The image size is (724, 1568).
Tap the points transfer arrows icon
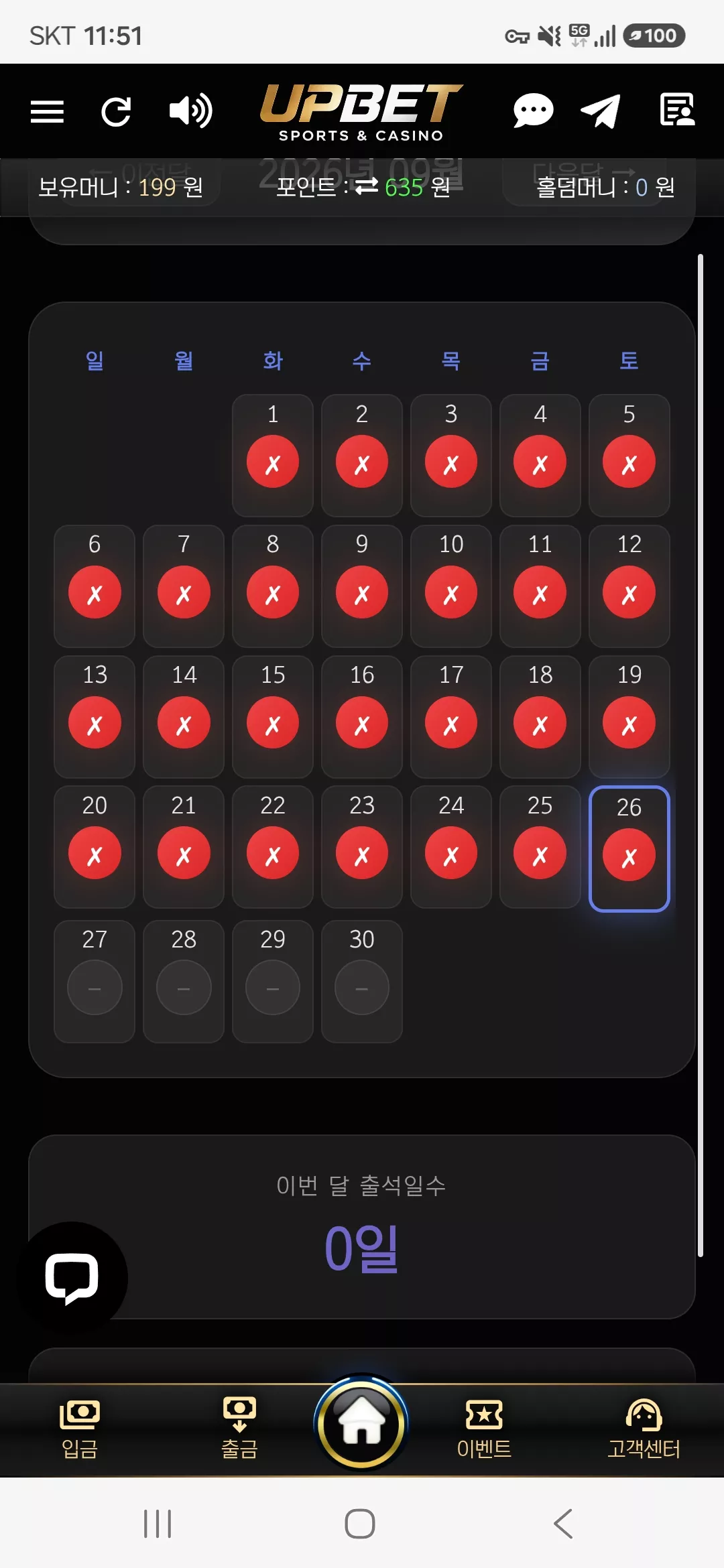pos(367,186)
